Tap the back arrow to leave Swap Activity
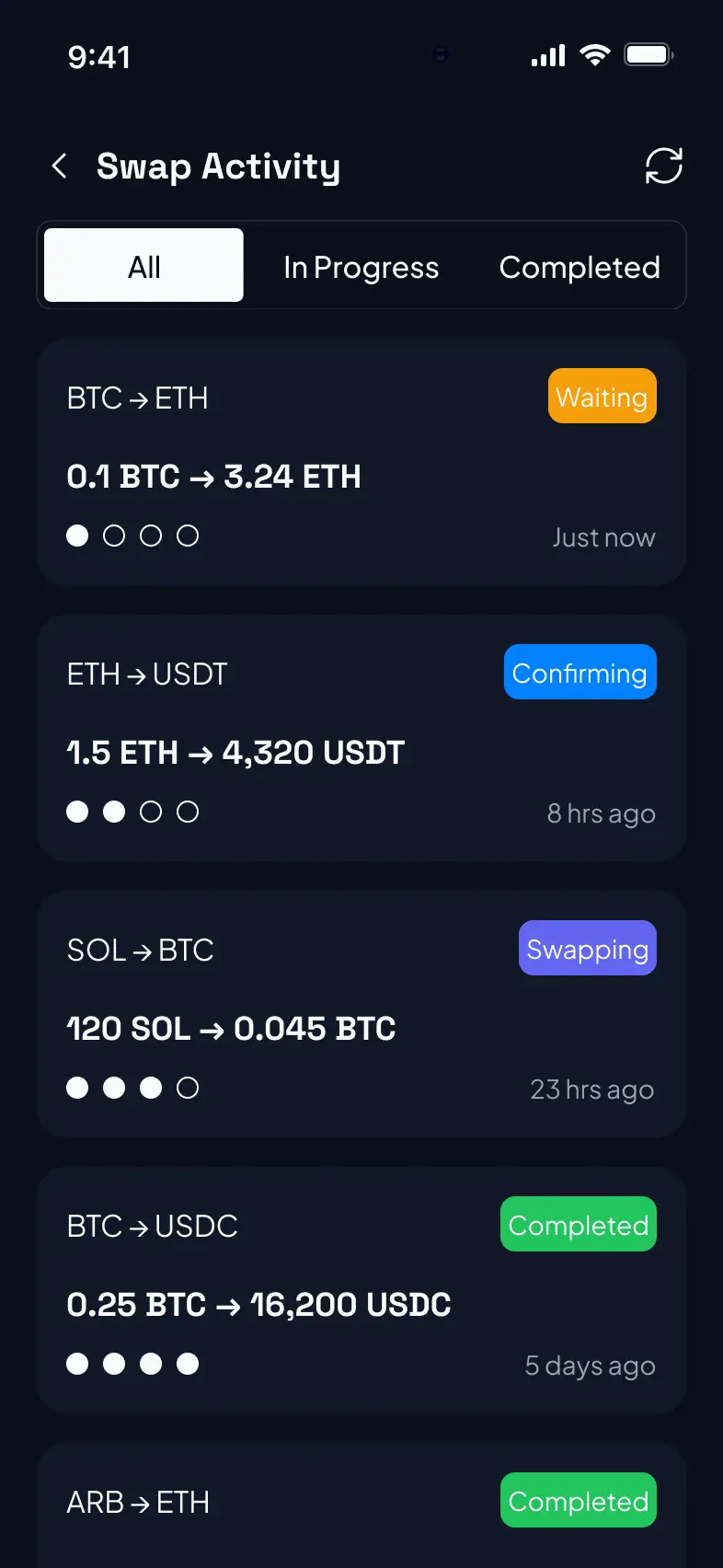Viewport: 723px width, 1568px height. pyautogui.click(x=59, y=167)
